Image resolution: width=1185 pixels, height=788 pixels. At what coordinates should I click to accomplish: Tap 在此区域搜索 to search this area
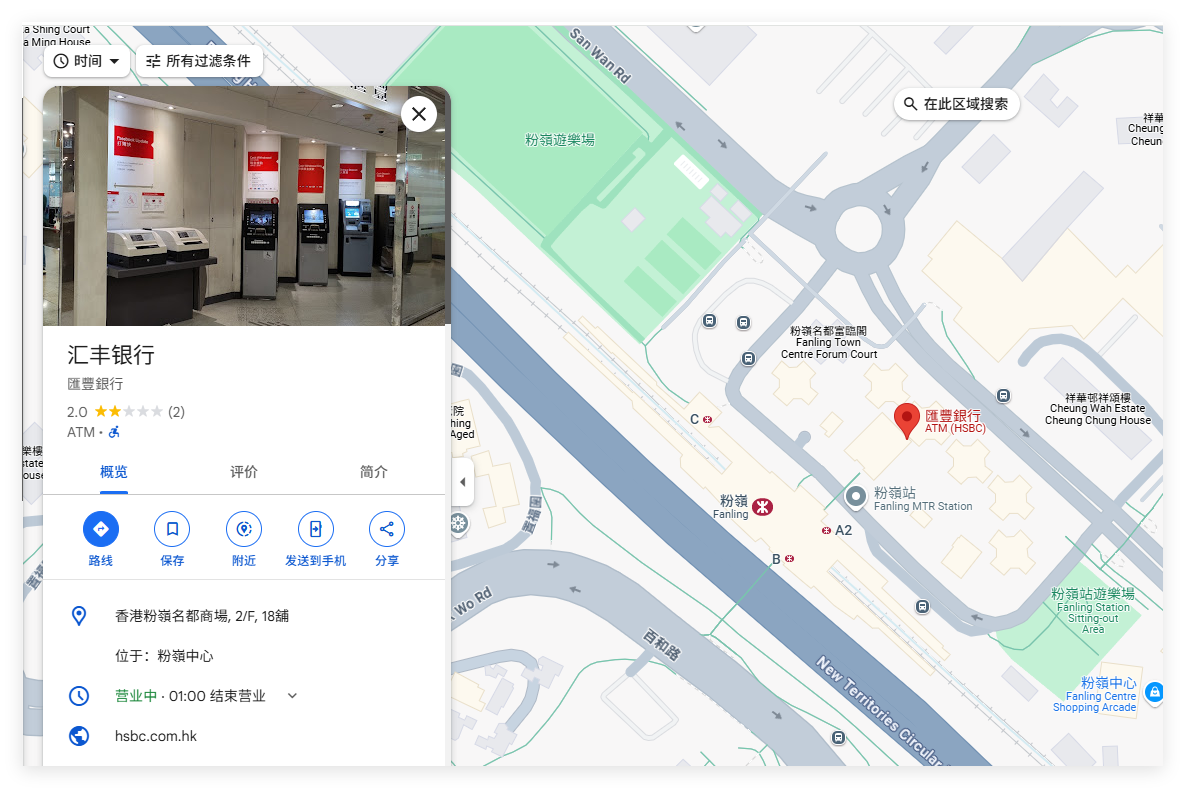pos(956,104)
